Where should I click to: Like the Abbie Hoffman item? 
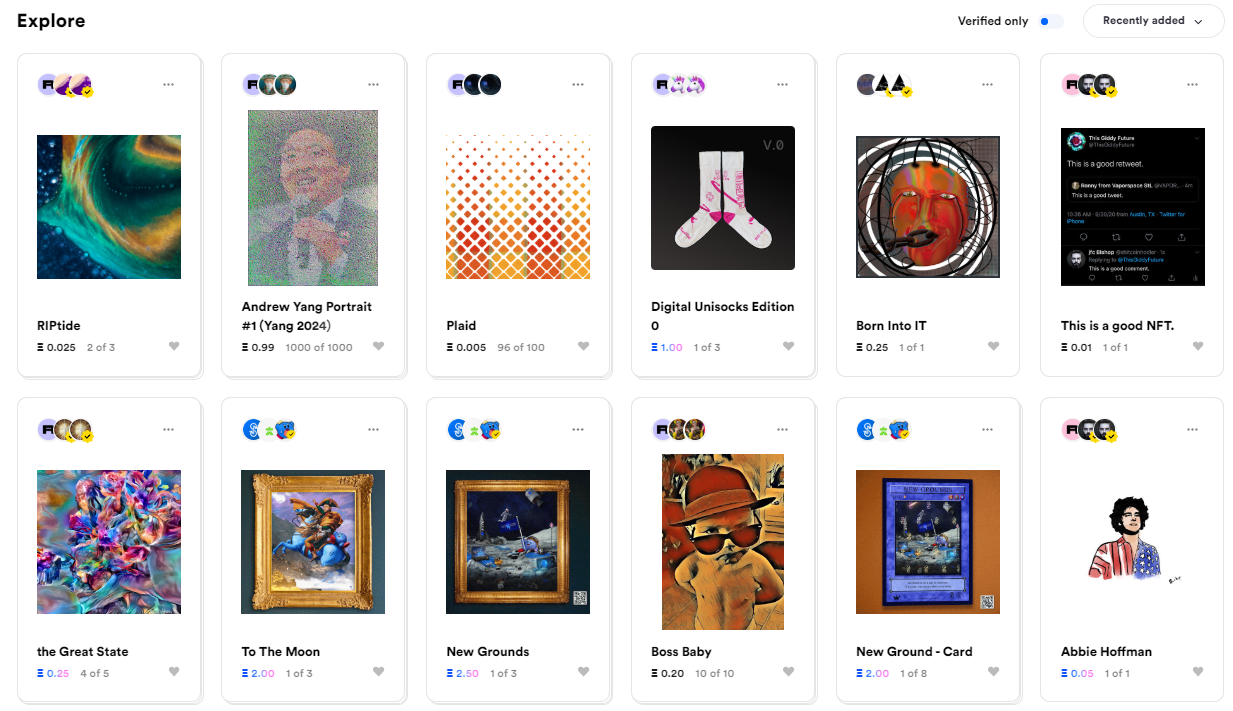pyautogui.click(x=1198, y=672)
